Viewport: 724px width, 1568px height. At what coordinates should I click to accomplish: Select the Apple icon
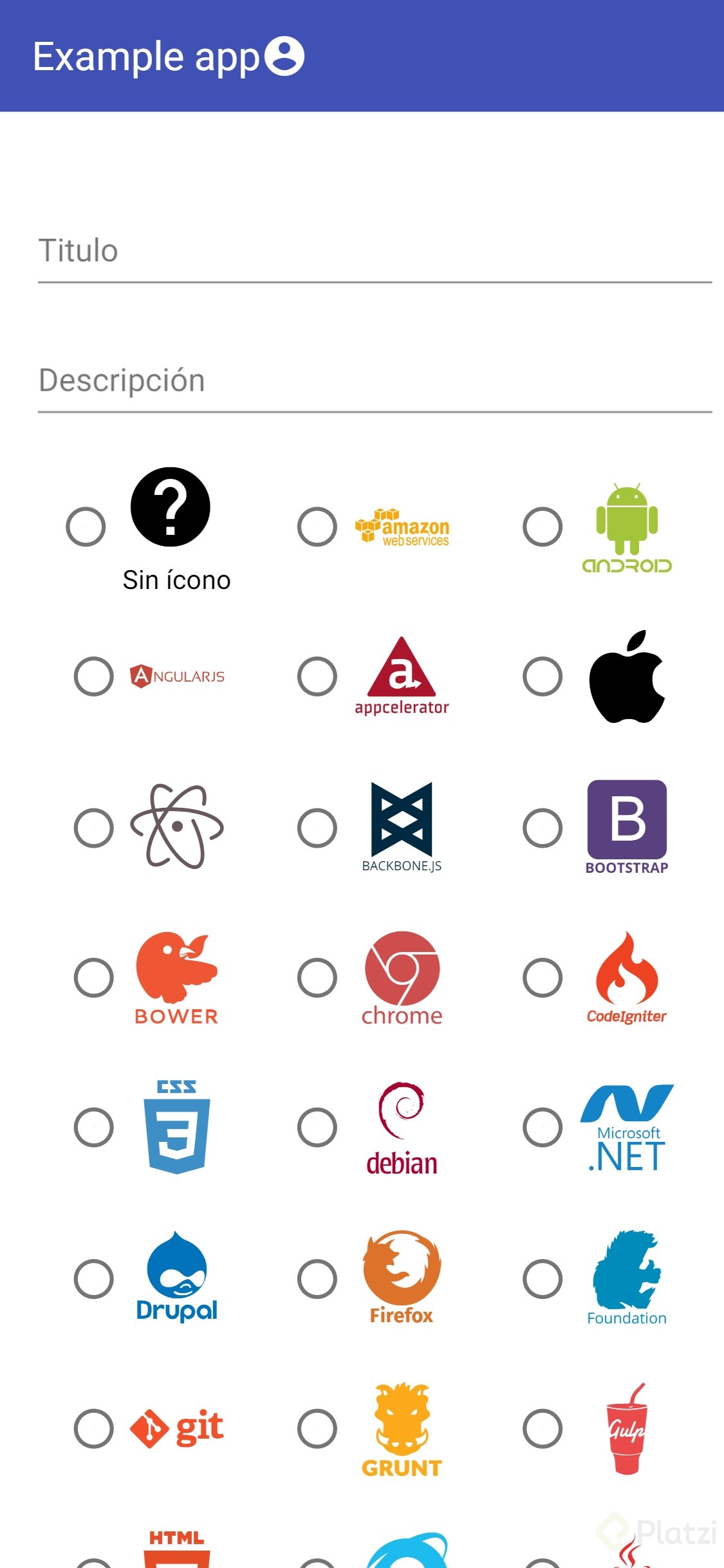pos(542,676)
